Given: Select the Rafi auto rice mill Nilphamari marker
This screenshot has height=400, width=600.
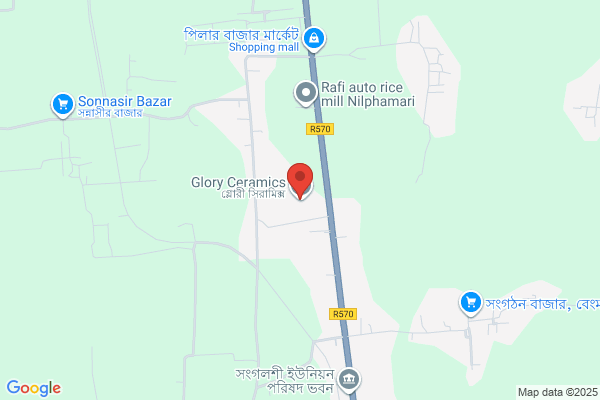Looking at the screenshot, I should (x=306, y=93).
